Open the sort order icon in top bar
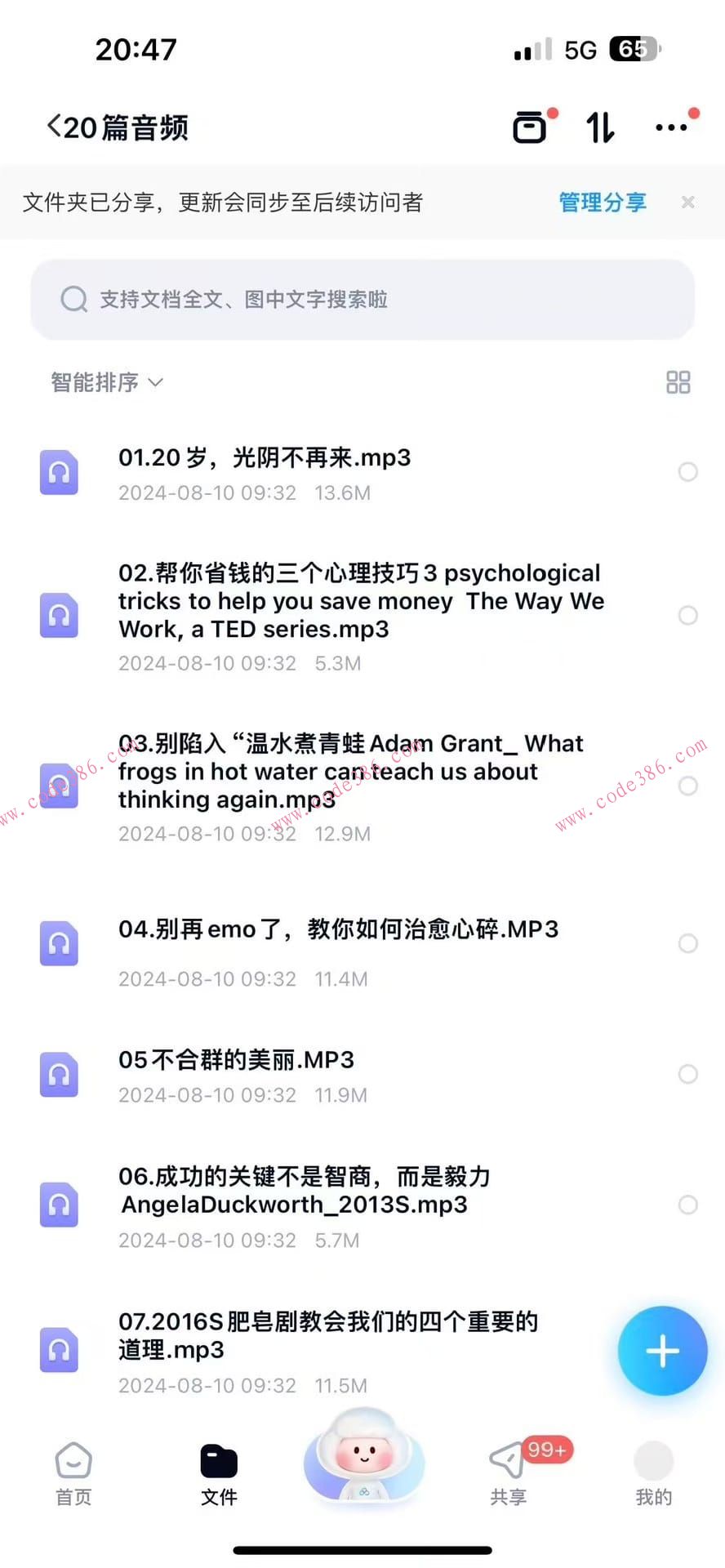 (600, 127)
